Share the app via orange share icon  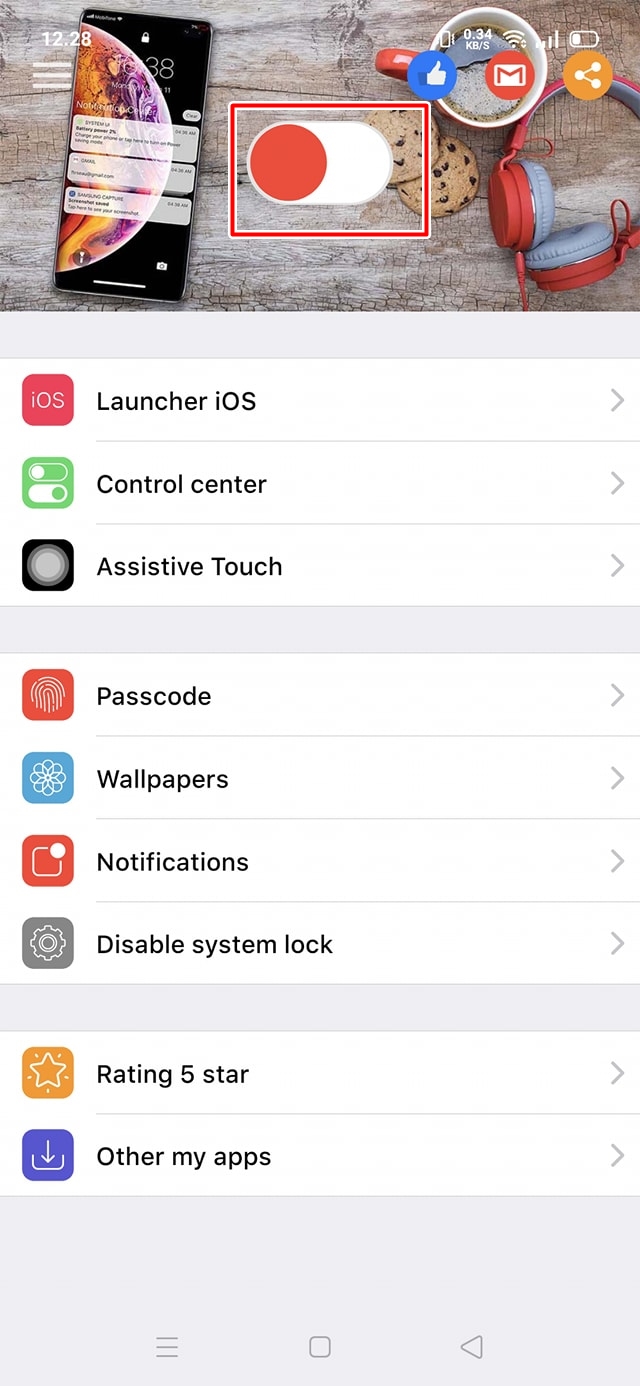[587, 74]
